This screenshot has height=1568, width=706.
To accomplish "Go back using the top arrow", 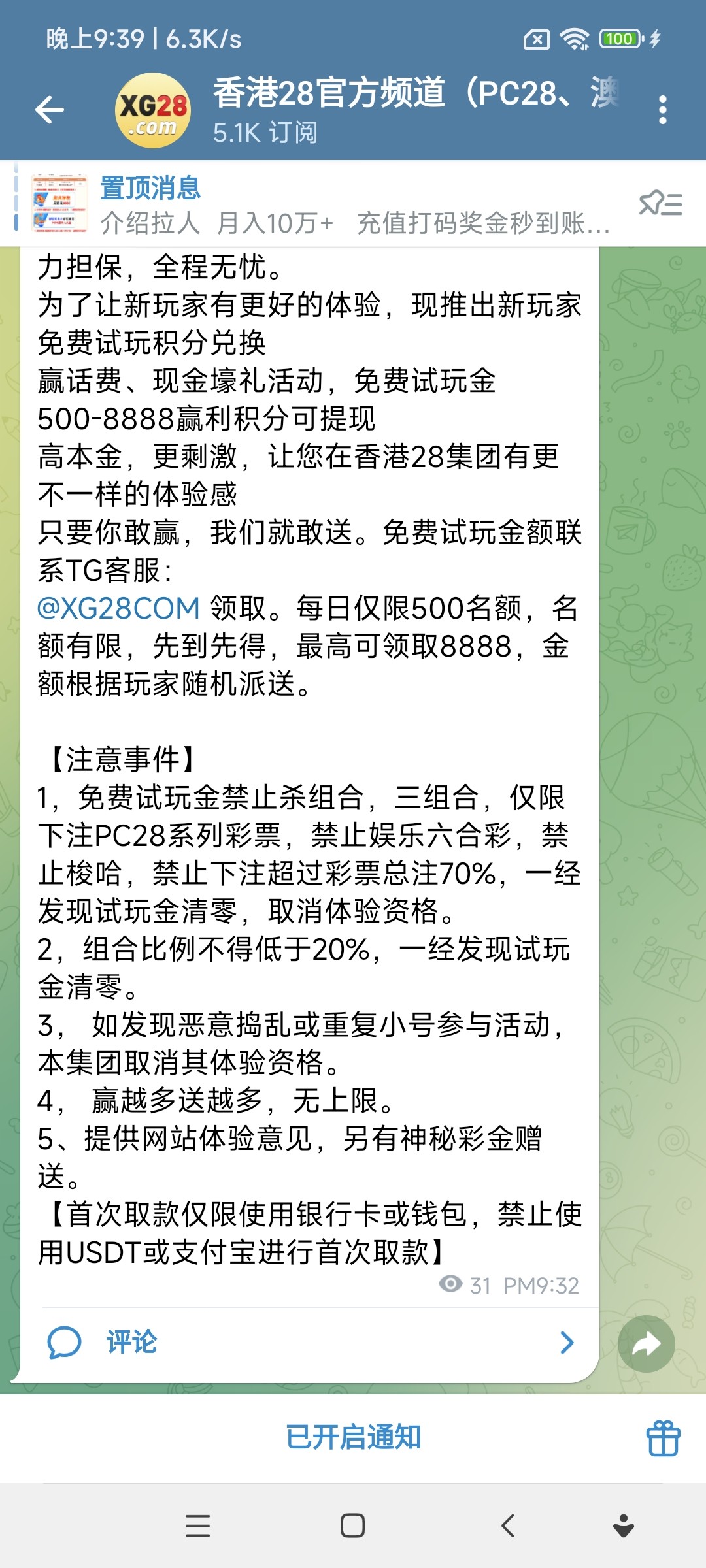I will coord(50,109).
